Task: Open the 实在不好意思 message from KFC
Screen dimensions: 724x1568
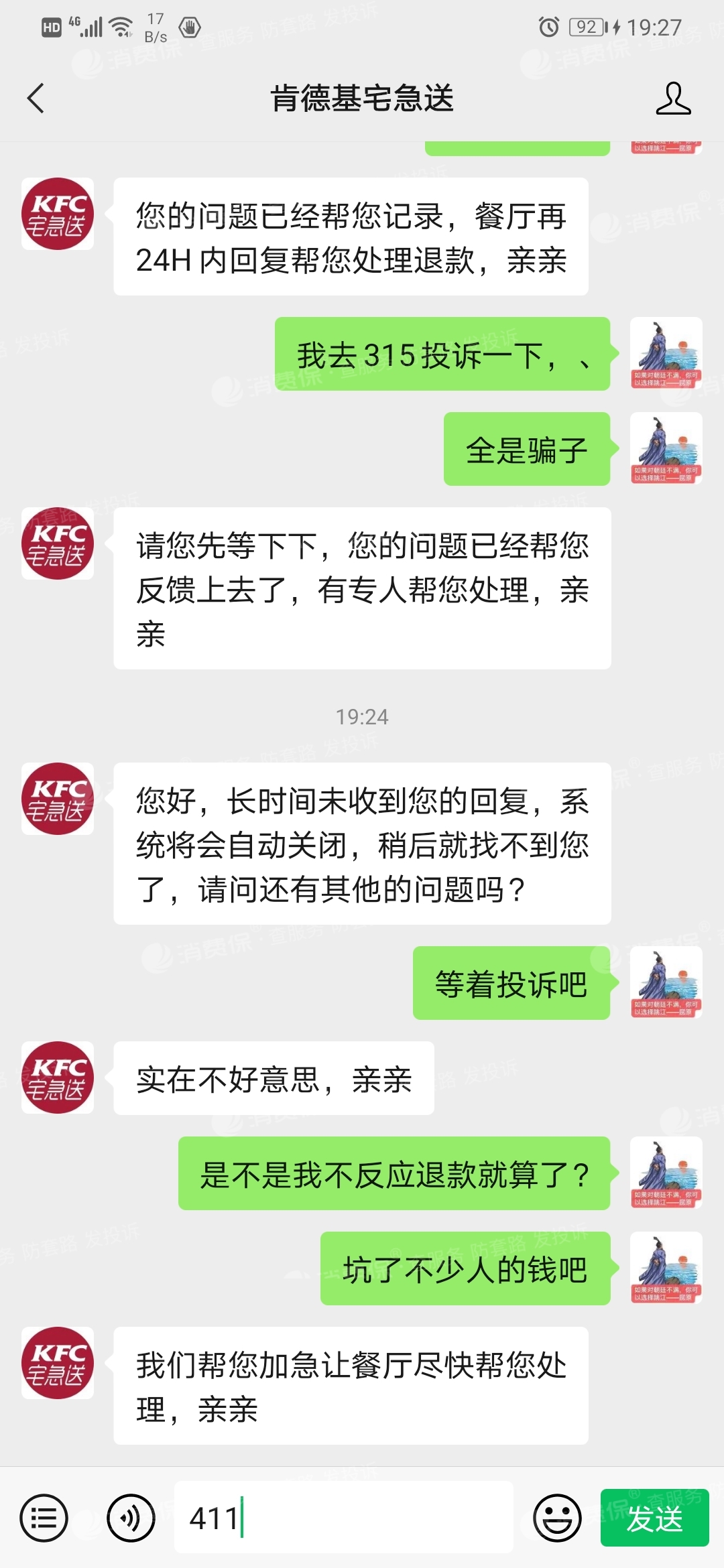Action: 276,1079
